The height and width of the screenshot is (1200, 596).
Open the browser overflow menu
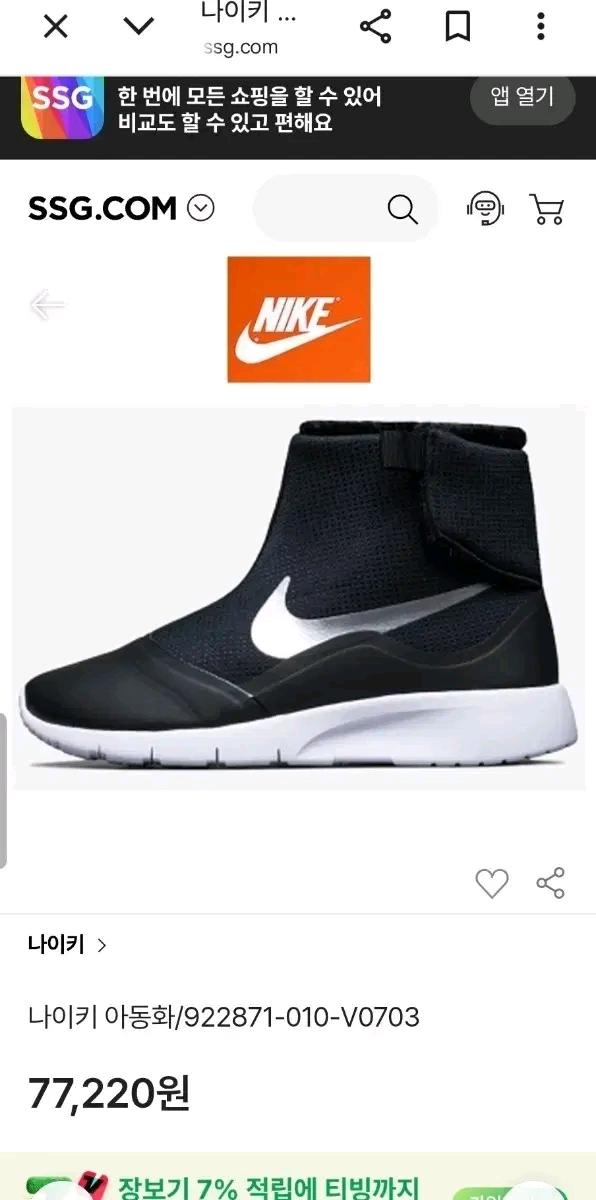540,27
